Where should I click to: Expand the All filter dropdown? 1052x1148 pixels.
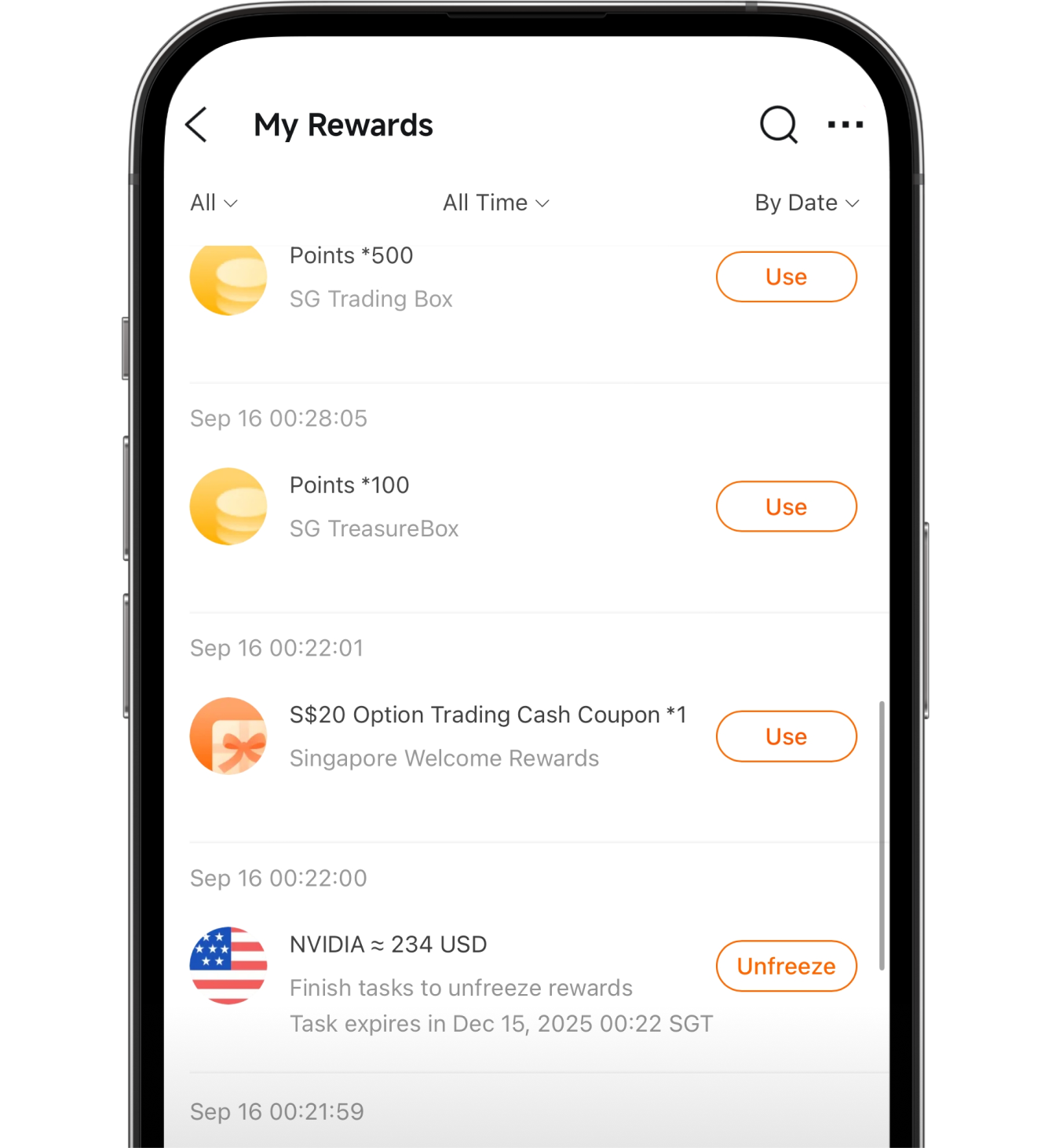pos(214,203)
